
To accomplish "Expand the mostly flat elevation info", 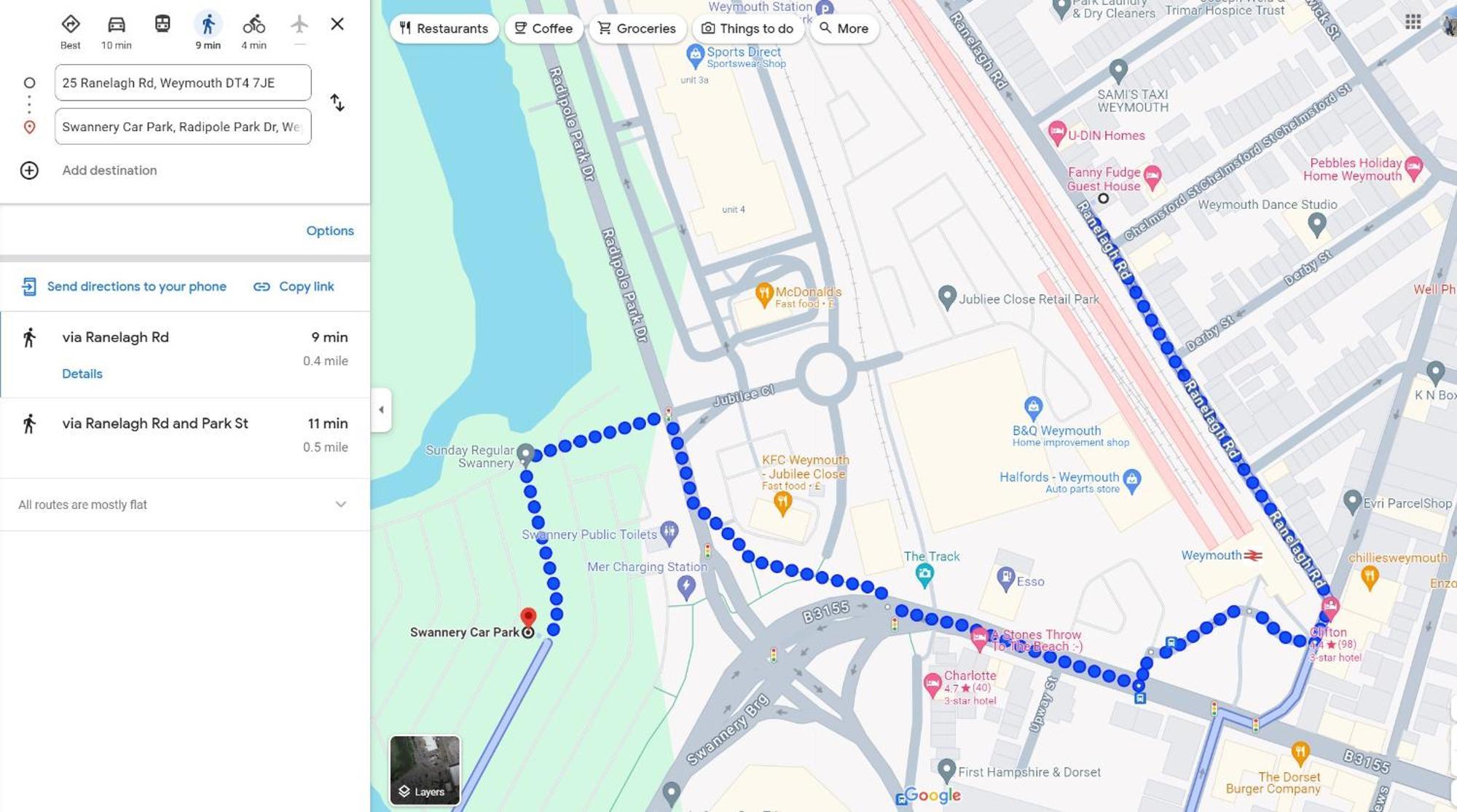I will 340,505.
